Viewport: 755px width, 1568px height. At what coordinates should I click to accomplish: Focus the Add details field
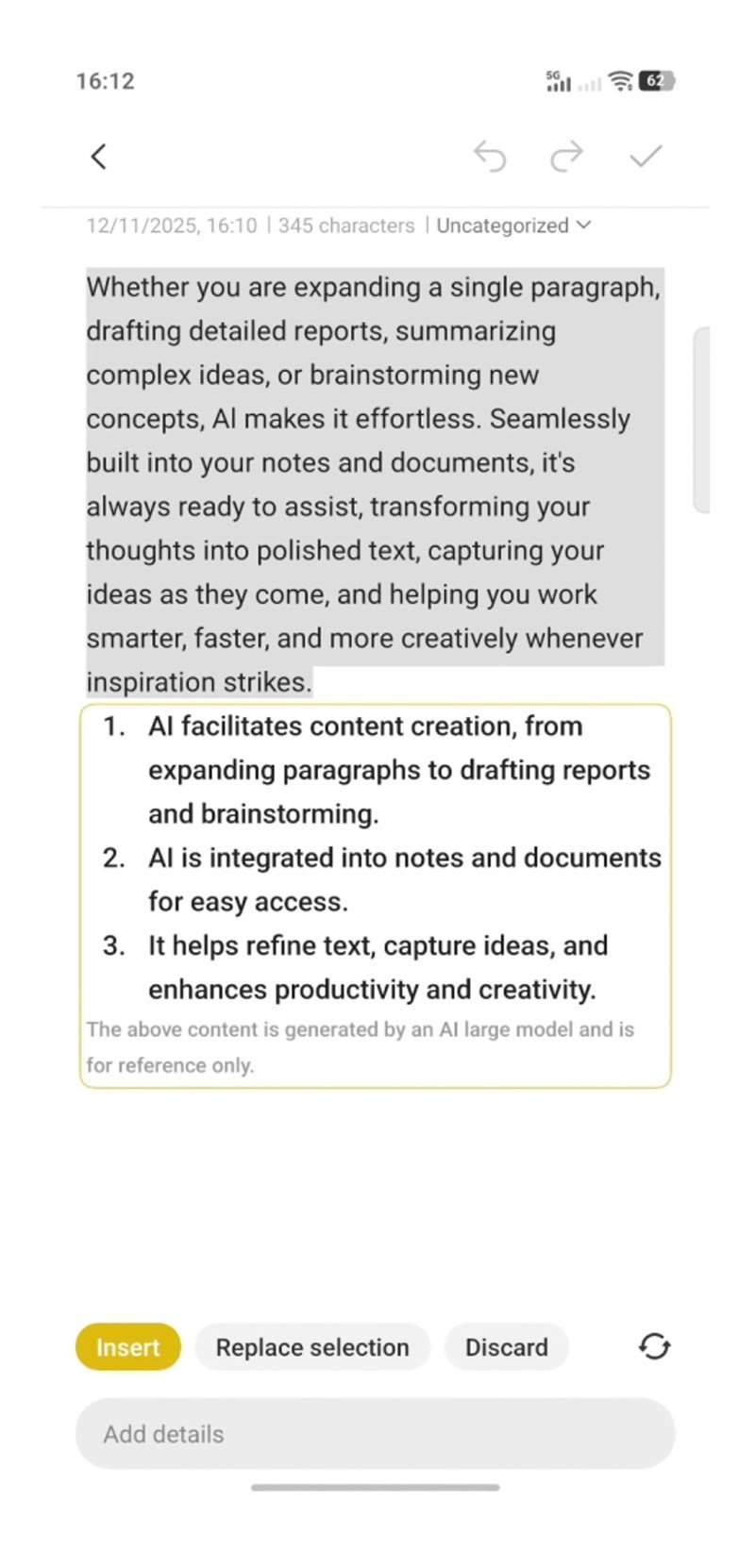pyautogui.click(x=376, y=1434)
